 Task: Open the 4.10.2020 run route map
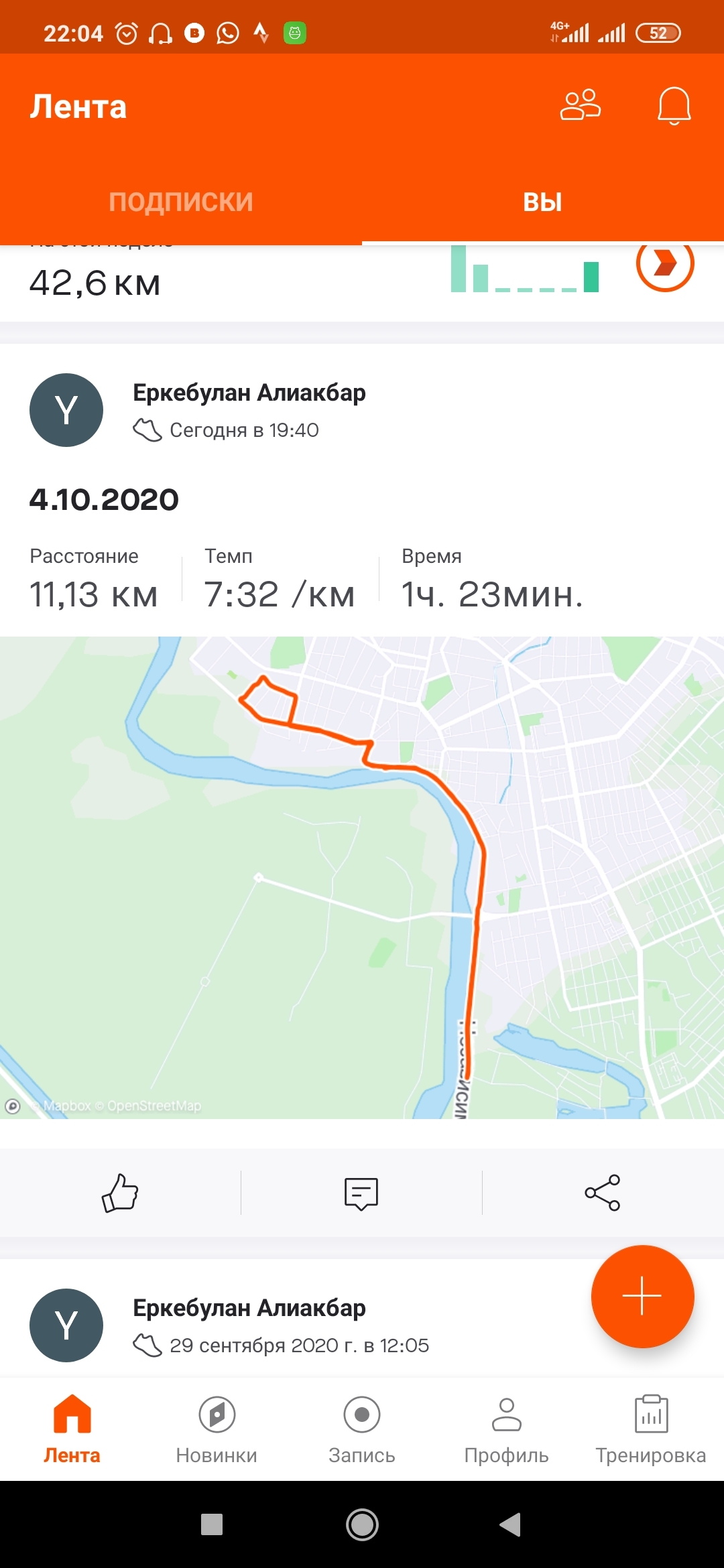(x=362, y=876)
